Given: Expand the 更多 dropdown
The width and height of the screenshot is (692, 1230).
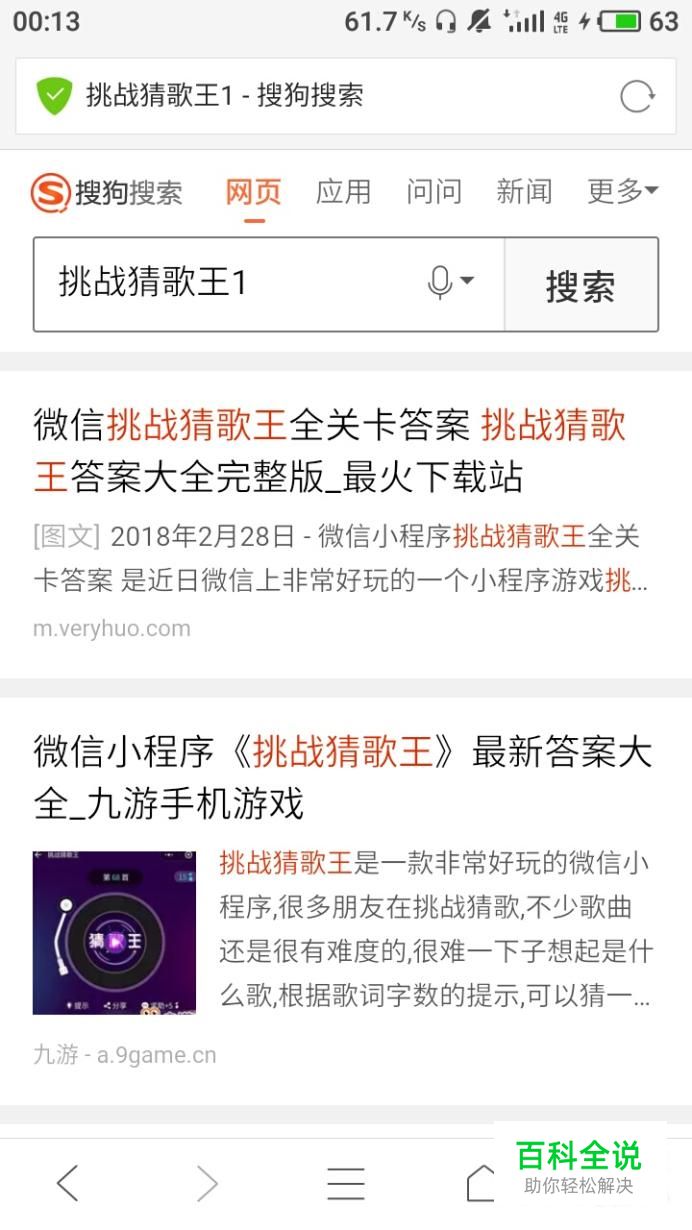Looking at the screenshot, I should [622, 191].
